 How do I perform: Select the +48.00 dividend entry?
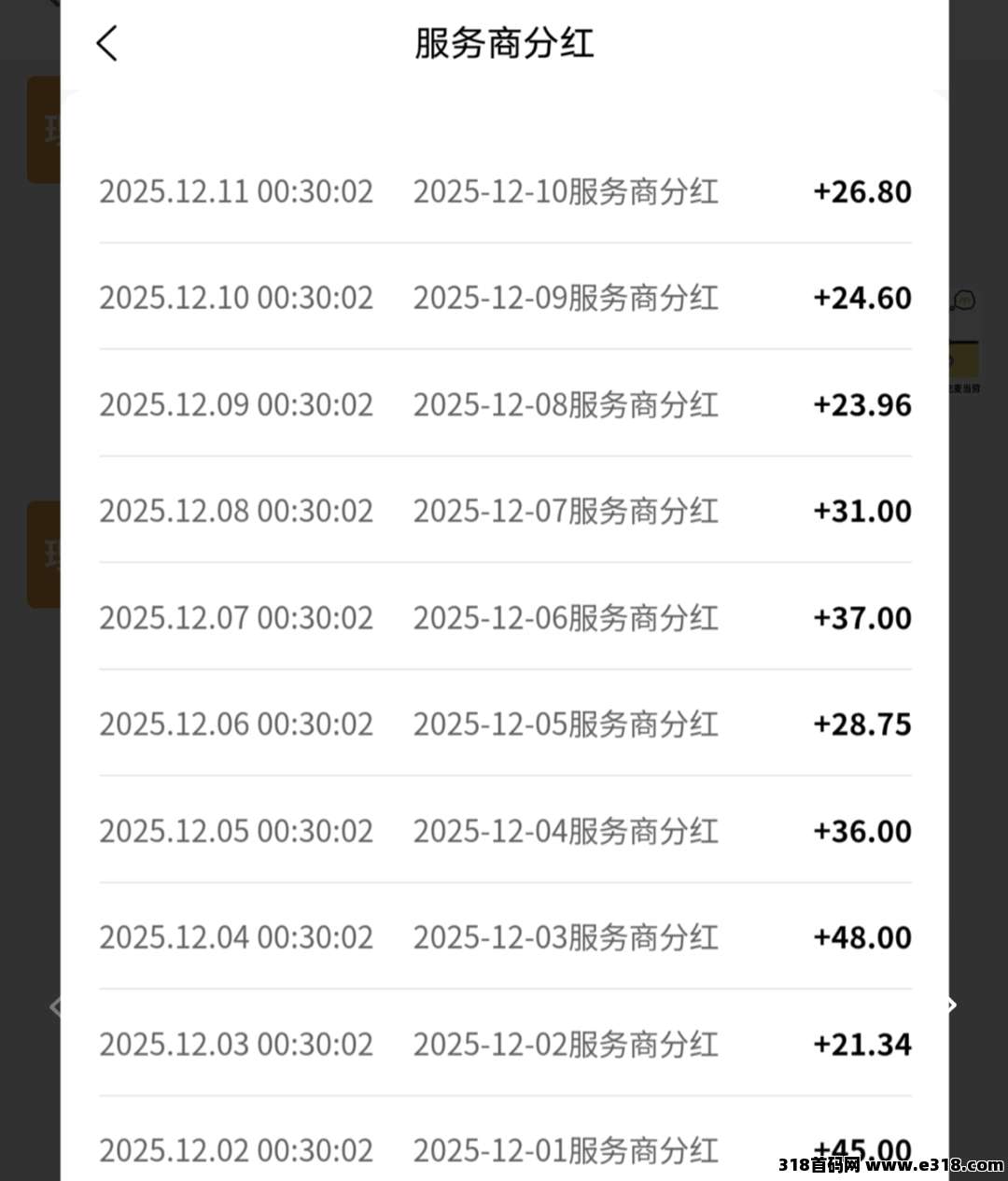point(861,936)
